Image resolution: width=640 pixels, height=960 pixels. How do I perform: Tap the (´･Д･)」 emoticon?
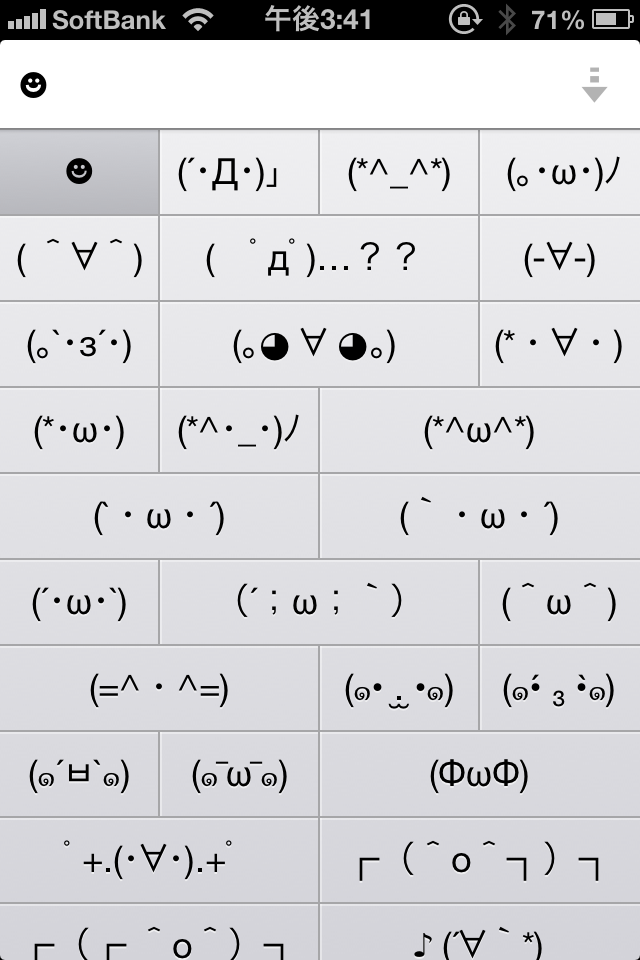pyautogui.click(x=239, y=172)
